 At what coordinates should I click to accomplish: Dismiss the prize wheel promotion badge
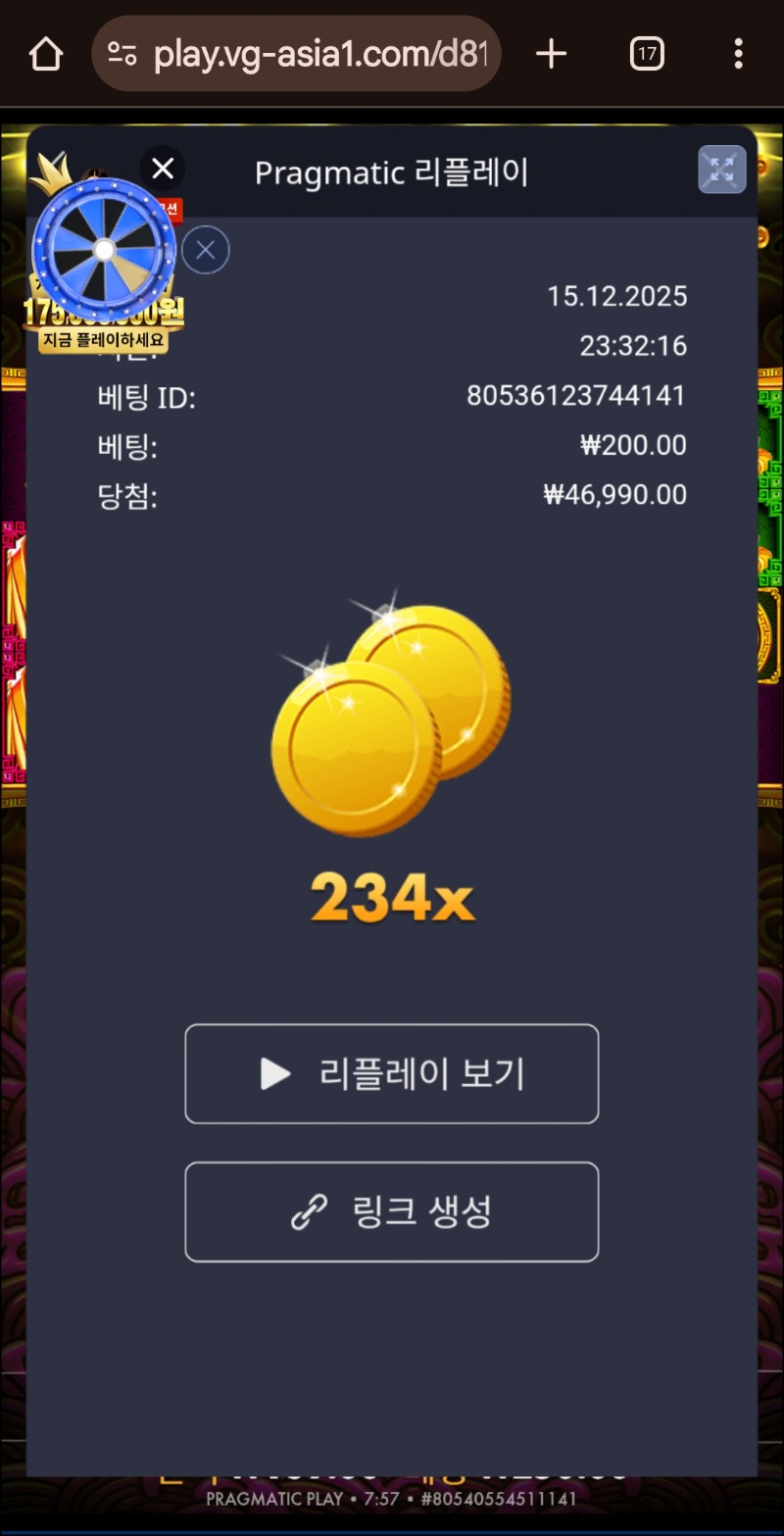point(206,250)
